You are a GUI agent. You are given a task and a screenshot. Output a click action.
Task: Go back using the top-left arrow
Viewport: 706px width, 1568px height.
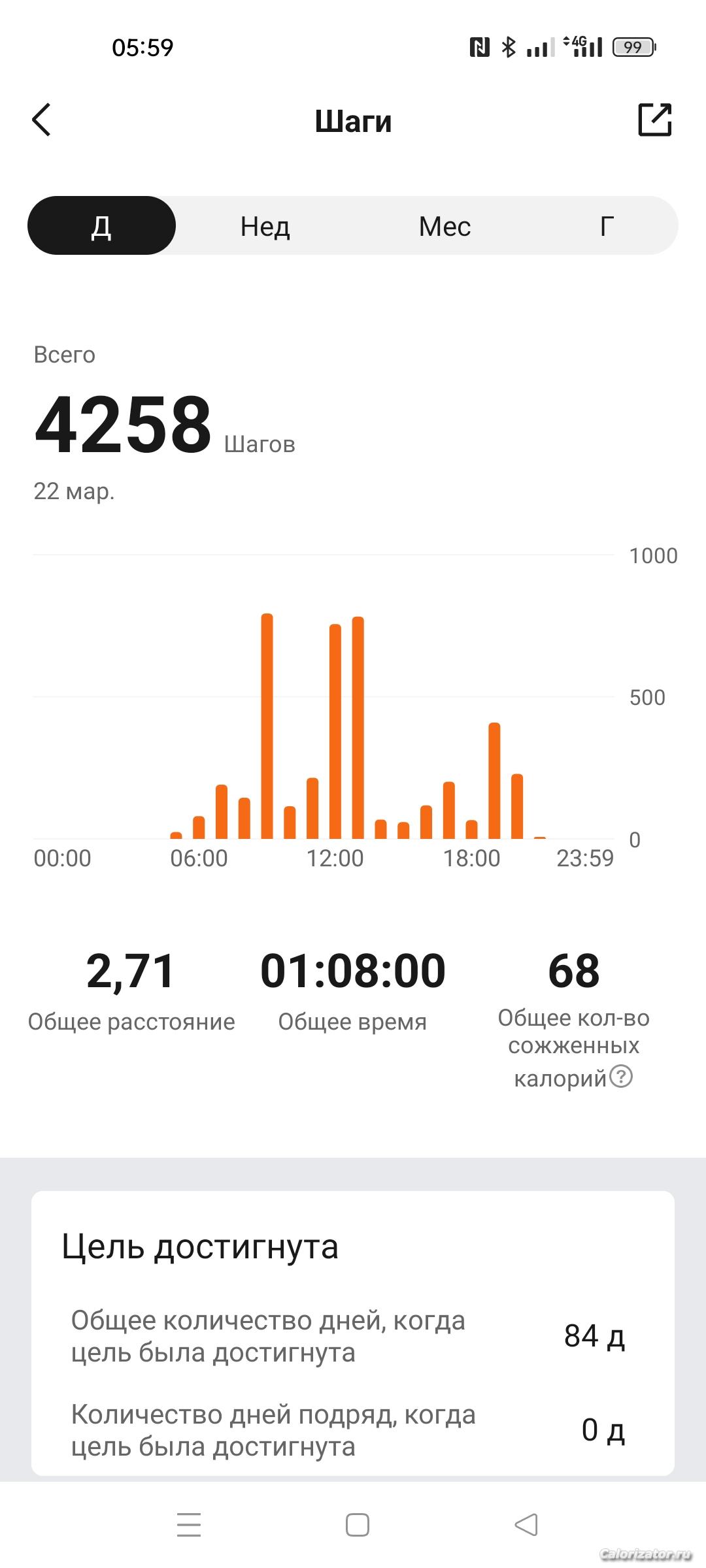pyautogui.click(x=42, y=120)
